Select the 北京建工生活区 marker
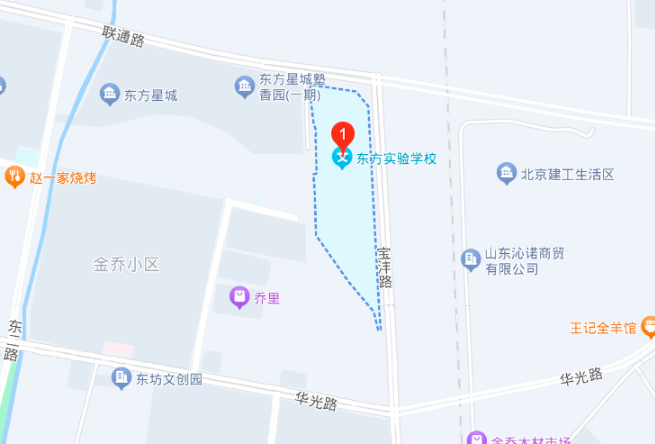 pos(506,174)
